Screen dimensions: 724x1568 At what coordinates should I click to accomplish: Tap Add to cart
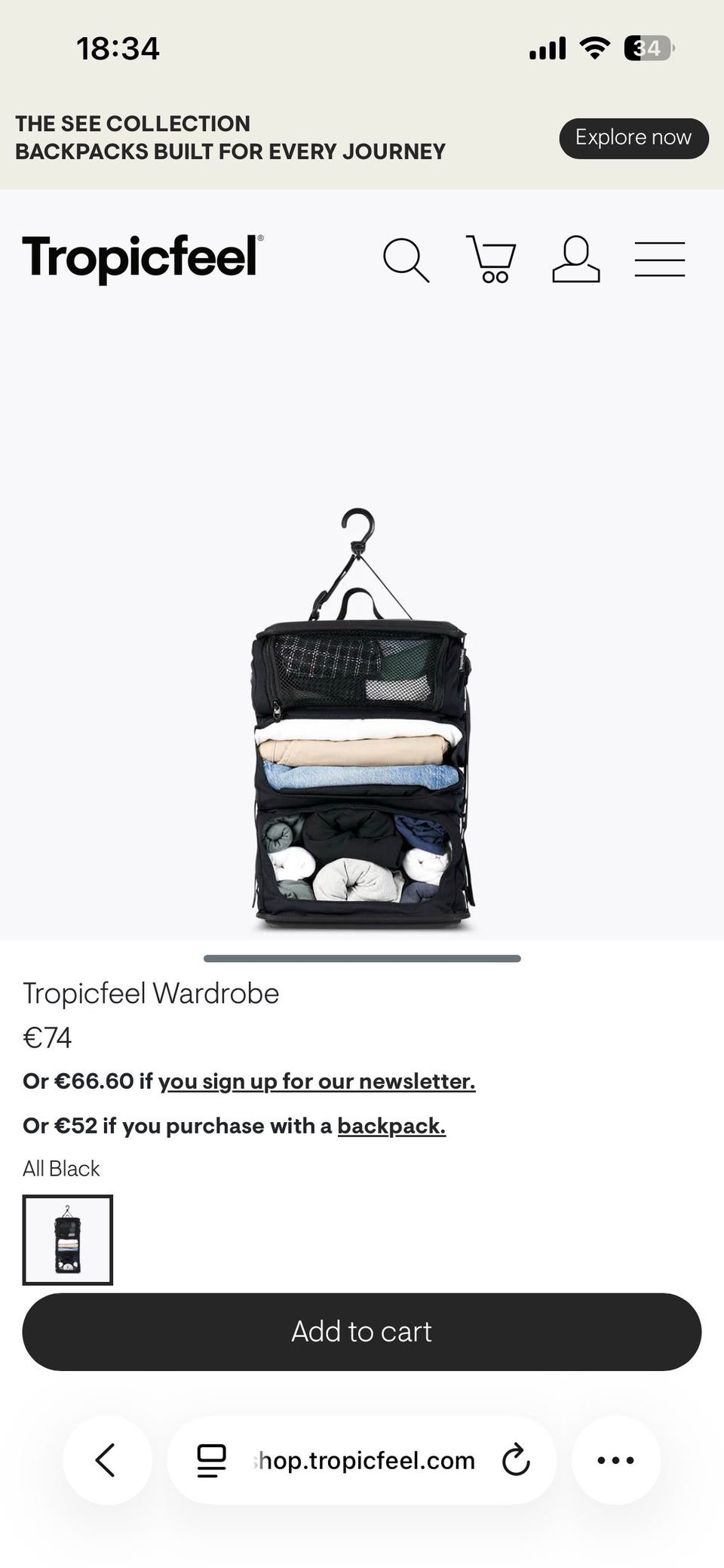coord(360,1331)
